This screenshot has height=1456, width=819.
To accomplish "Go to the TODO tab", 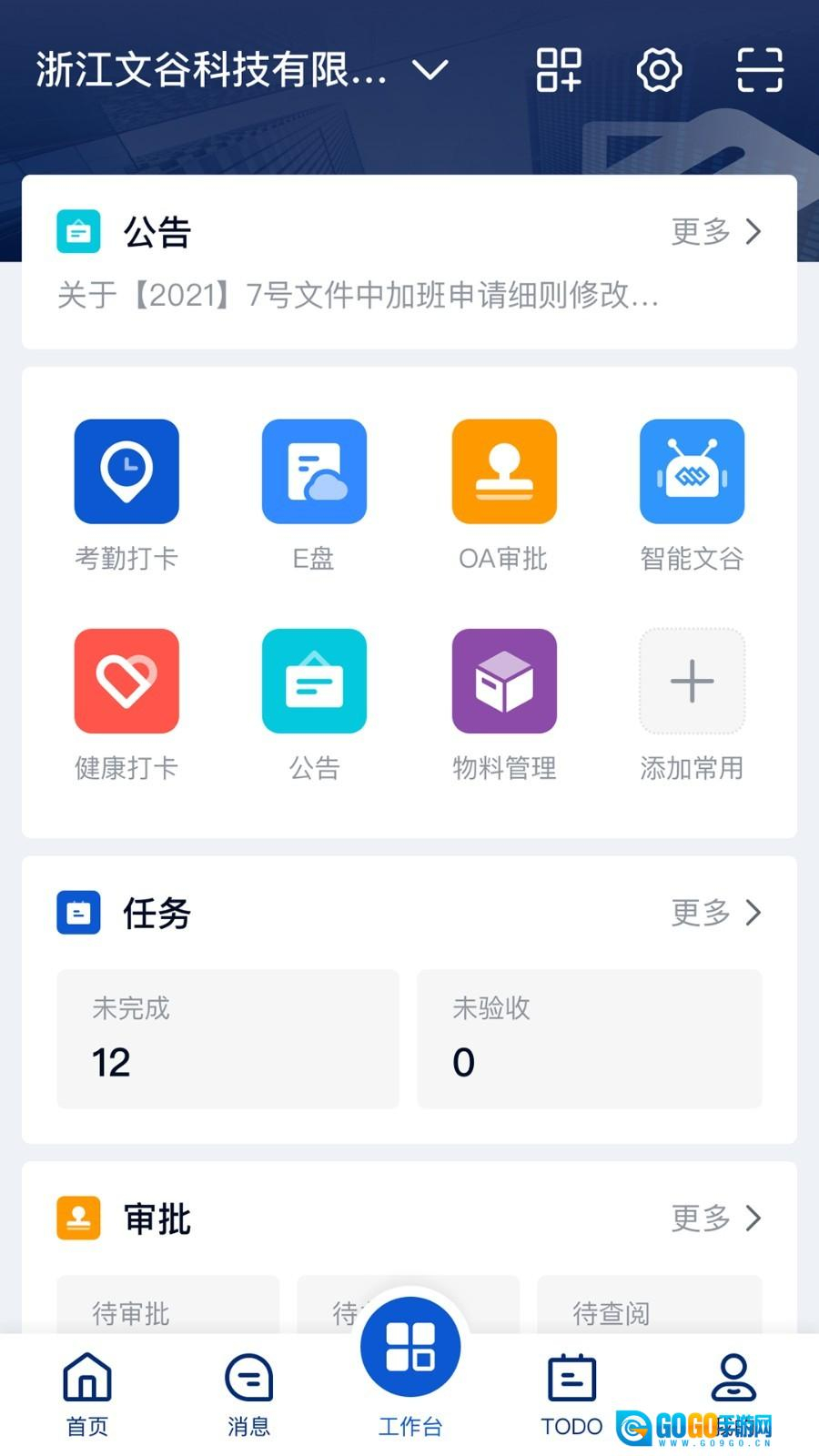I will pyautogui.click(x=571, y=1392).
